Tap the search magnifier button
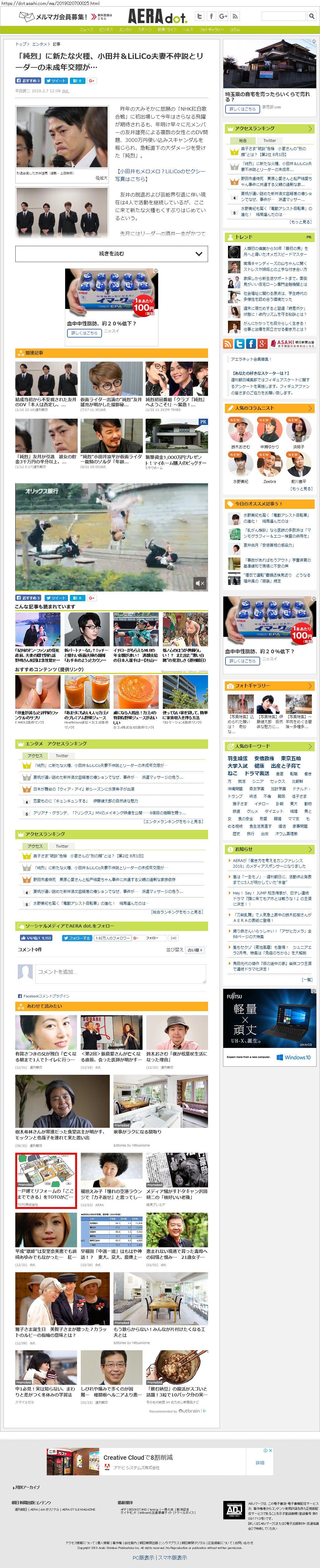The height and width of the screenshot is (1568, 320). [x=312, y=17]
